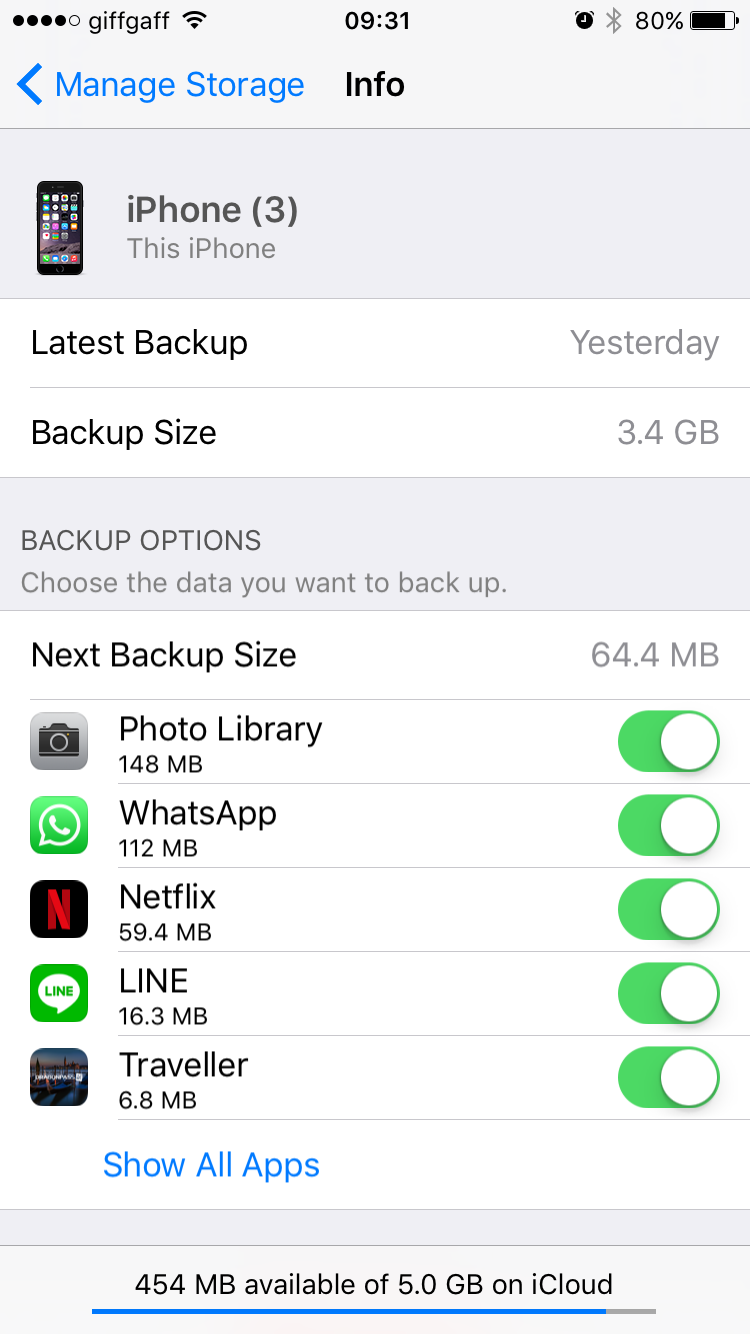Go back to Manage Storage
Viewport: 750px width, 1334px height.
tap(161, 85)
